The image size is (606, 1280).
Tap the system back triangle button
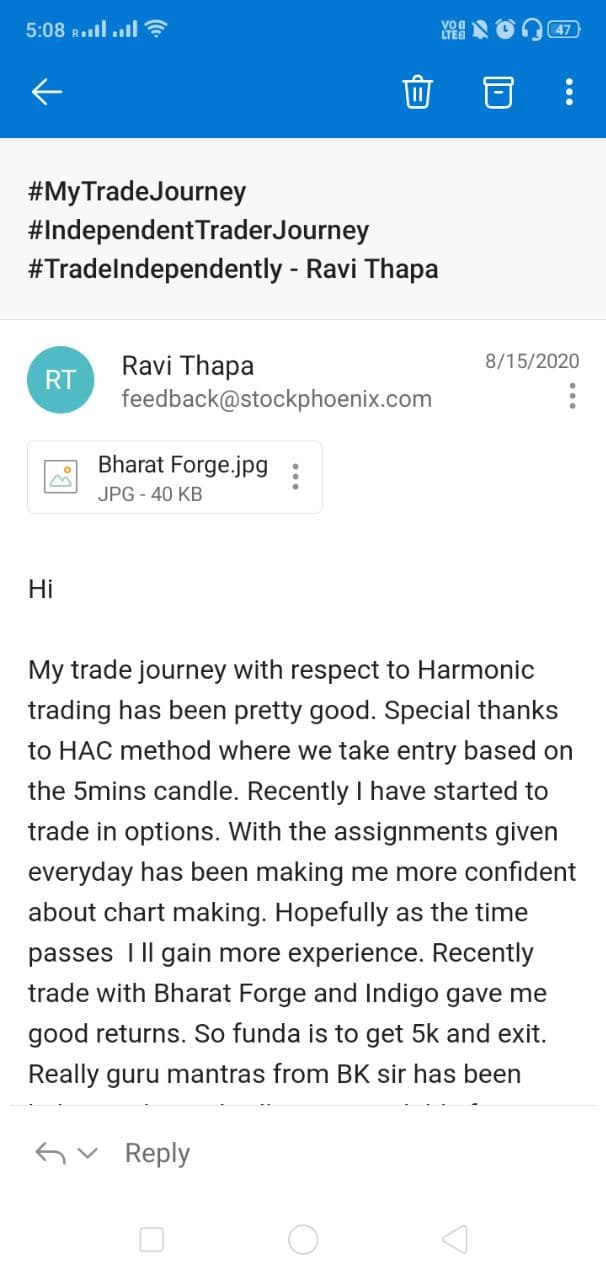tap(454, 1240)
